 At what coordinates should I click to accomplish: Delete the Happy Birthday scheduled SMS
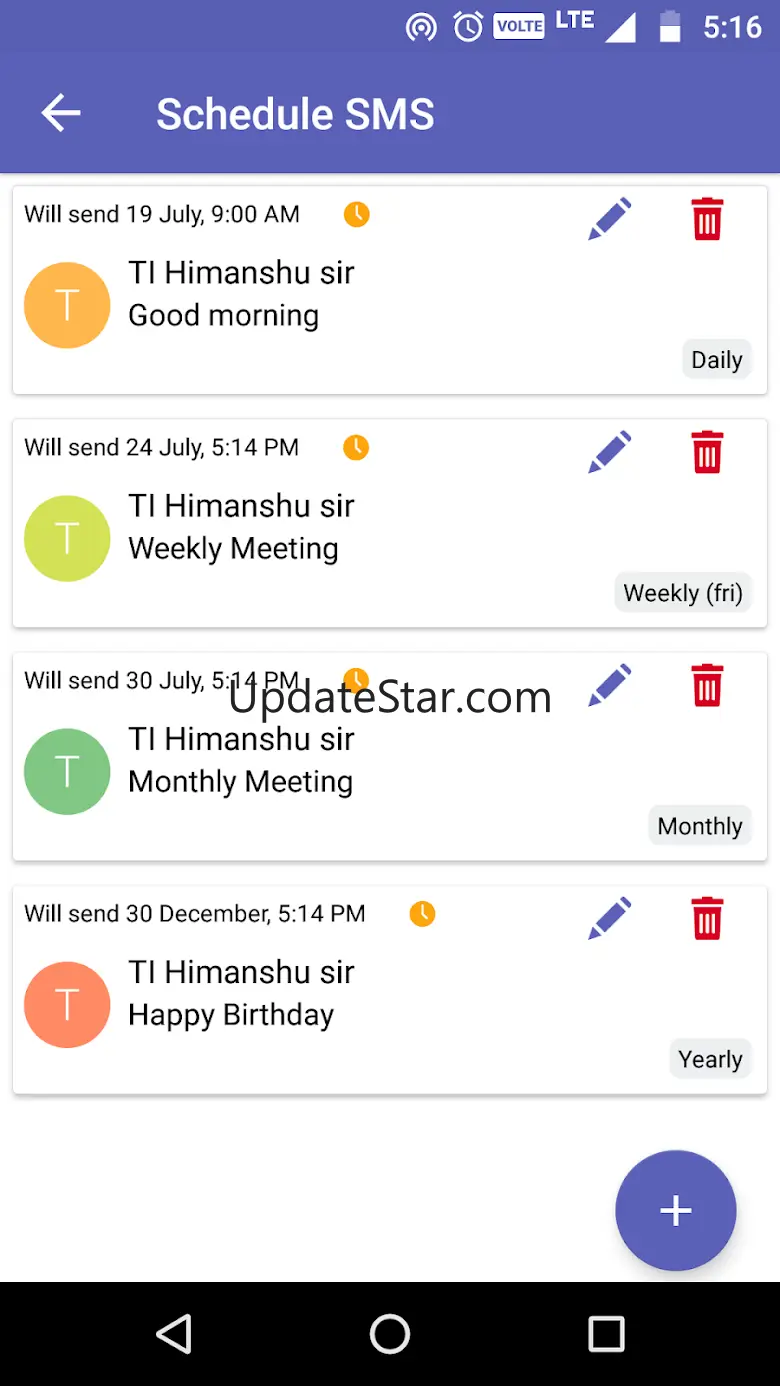click(x=707, y=918)
